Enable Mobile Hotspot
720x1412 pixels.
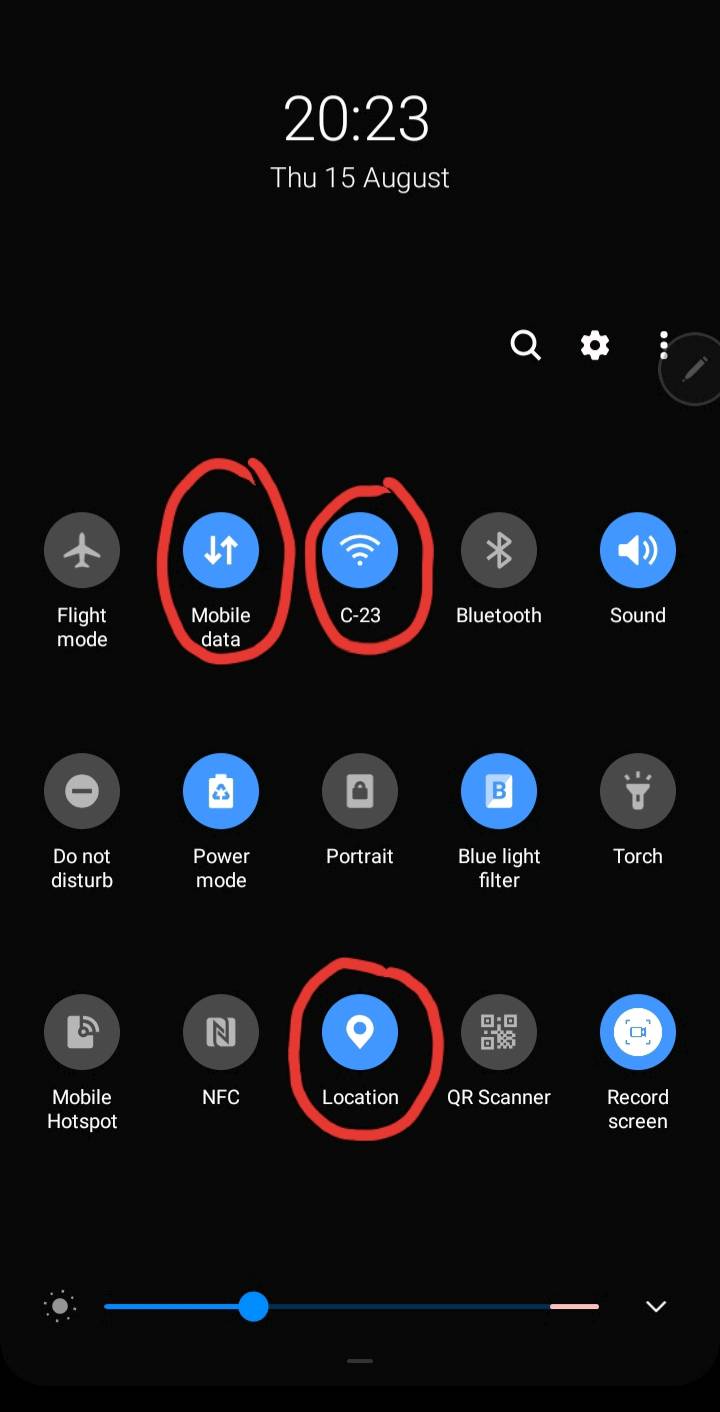tap(82, 1033)
